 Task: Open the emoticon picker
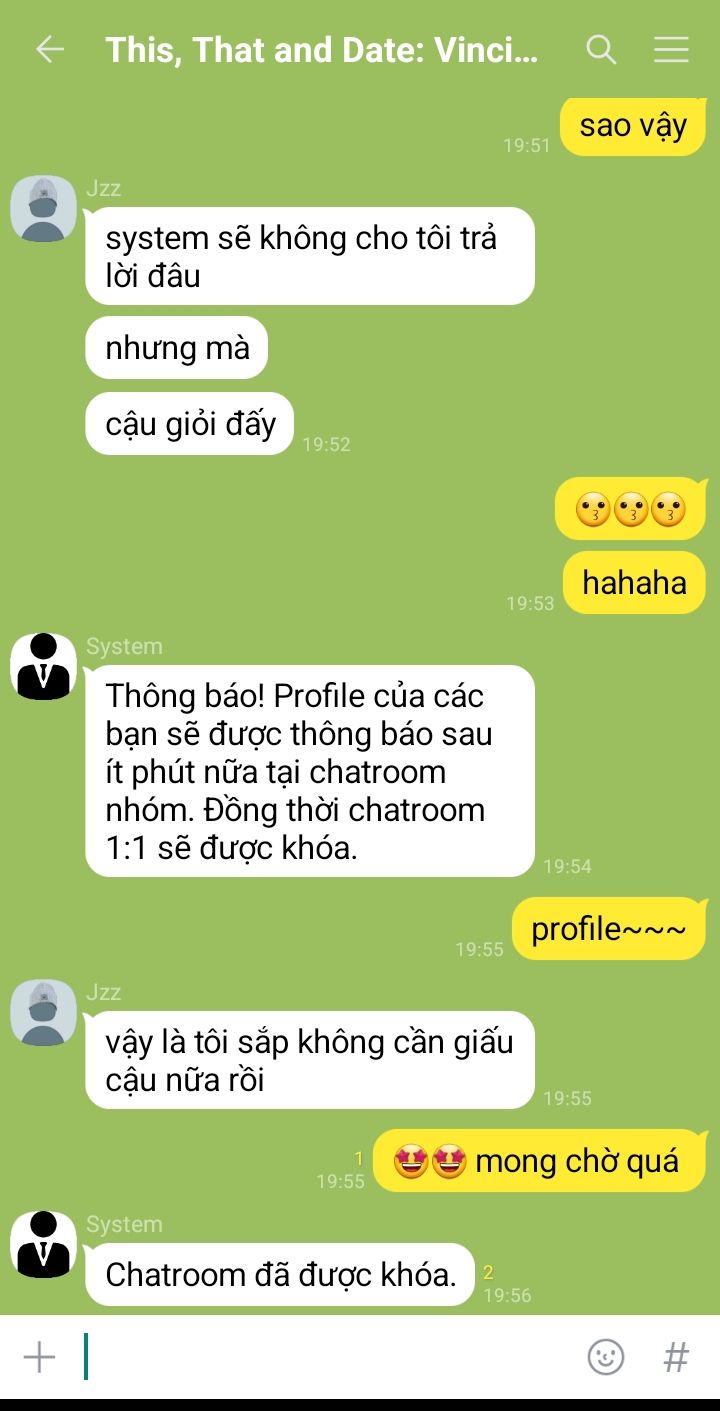(x=605, y=1357)
